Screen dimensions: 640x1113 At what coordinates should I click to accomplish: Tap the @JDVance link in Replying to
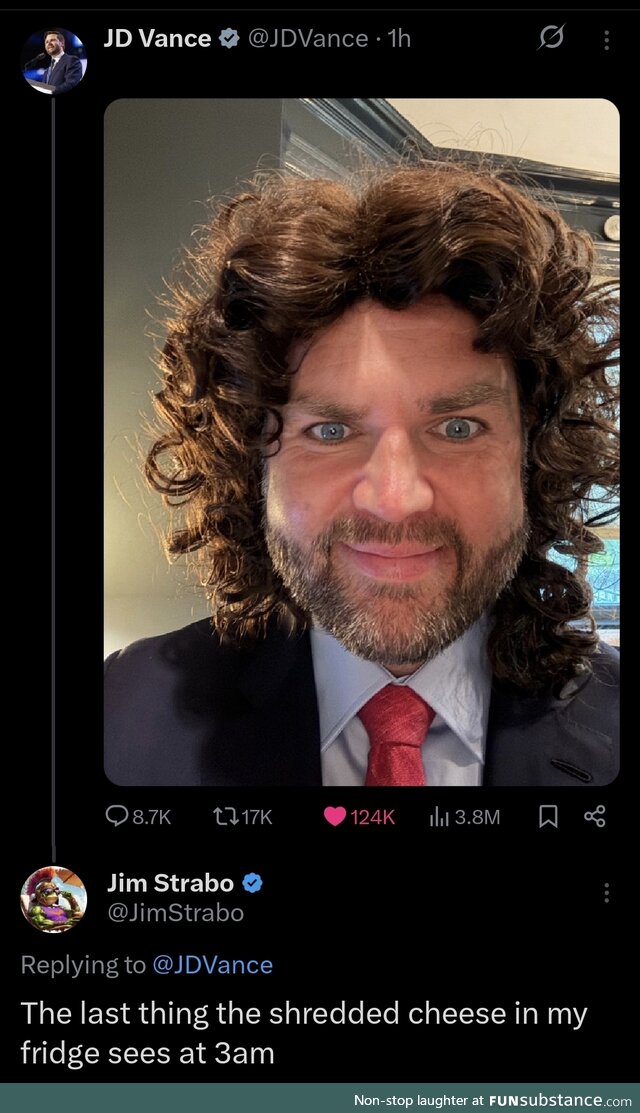(211, 964)
